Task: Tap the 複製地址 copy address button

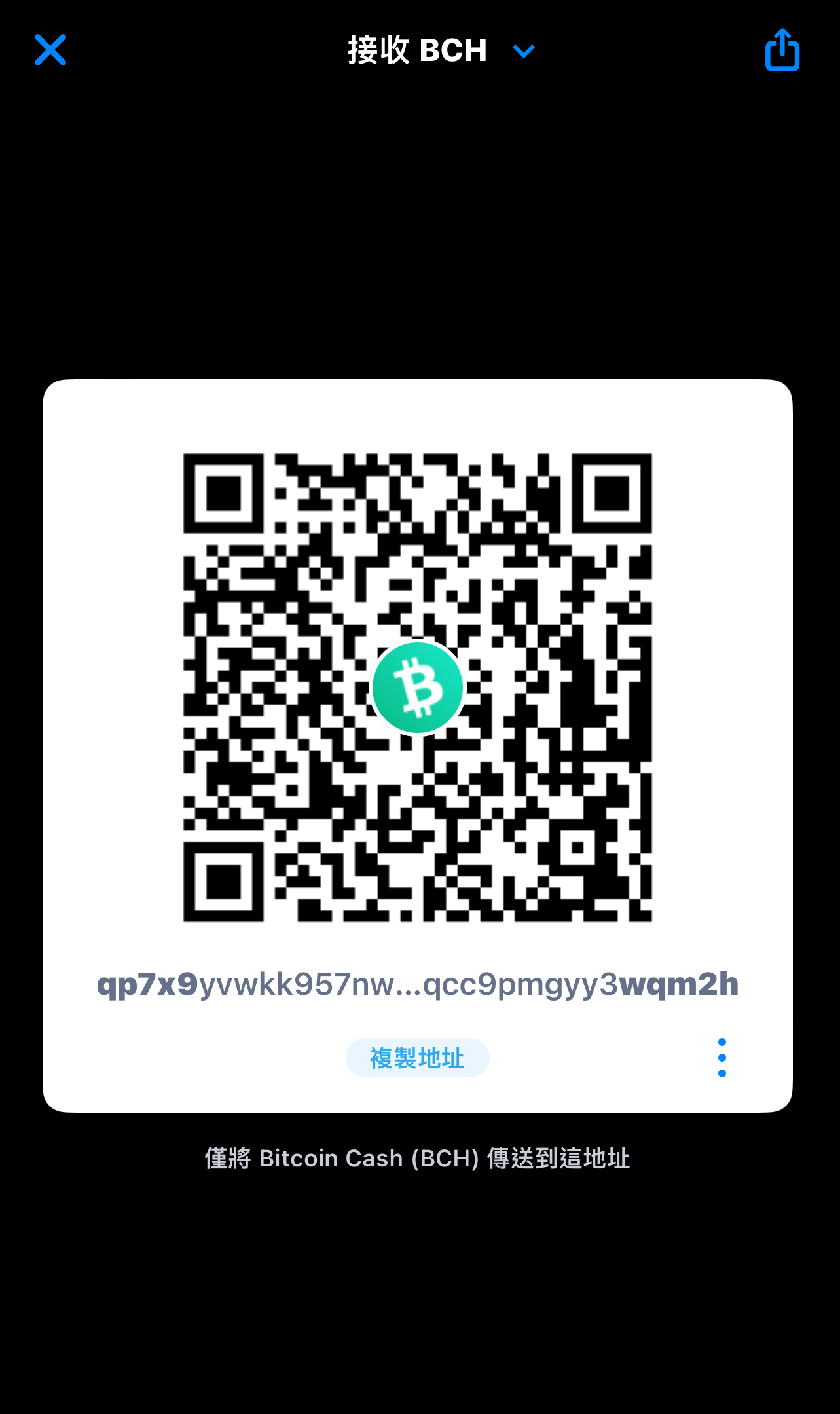Action: coord(417,1058)
